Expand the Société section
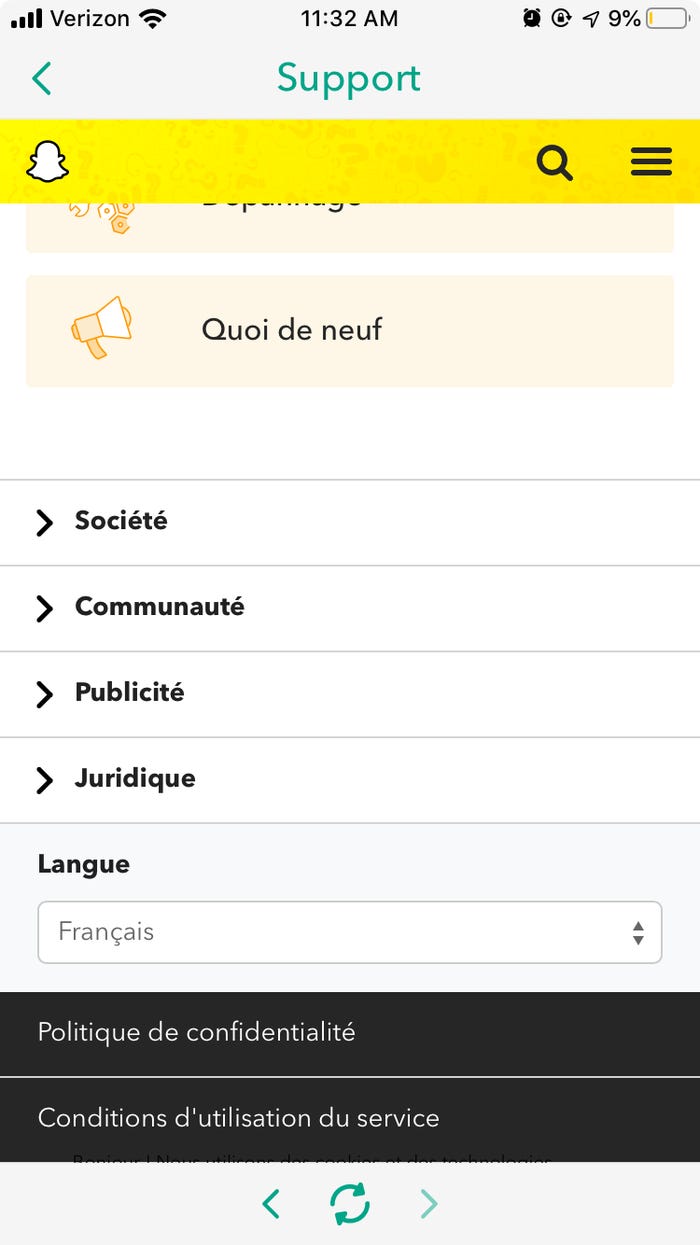Screen dimensions: 700x1245 pyautogui.click(x=350, y=522)
